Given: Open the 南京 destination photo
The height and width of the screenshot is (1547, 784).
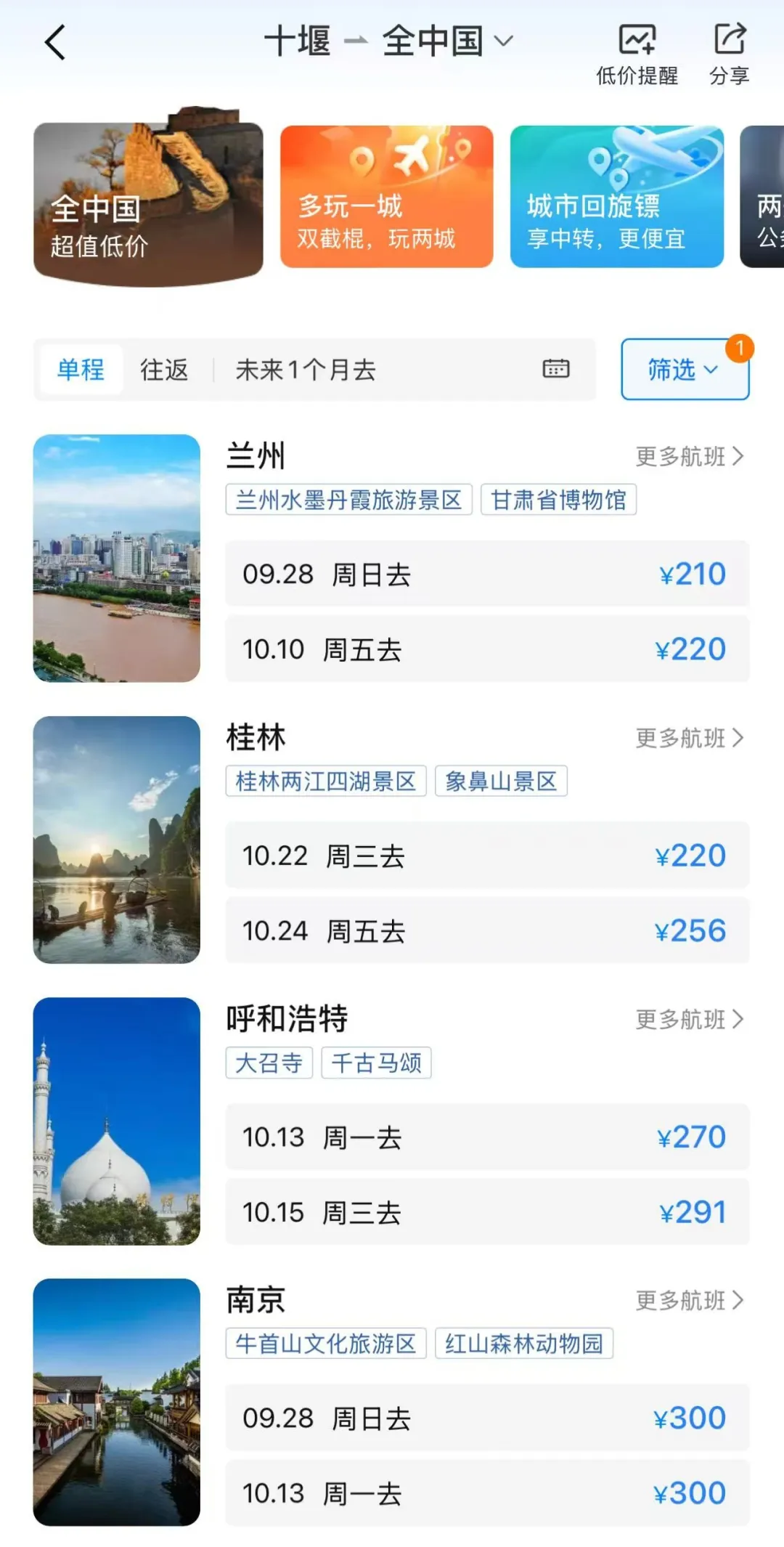Looking at the screenshot, I should pyautogui.click(x=116, y=1402).
